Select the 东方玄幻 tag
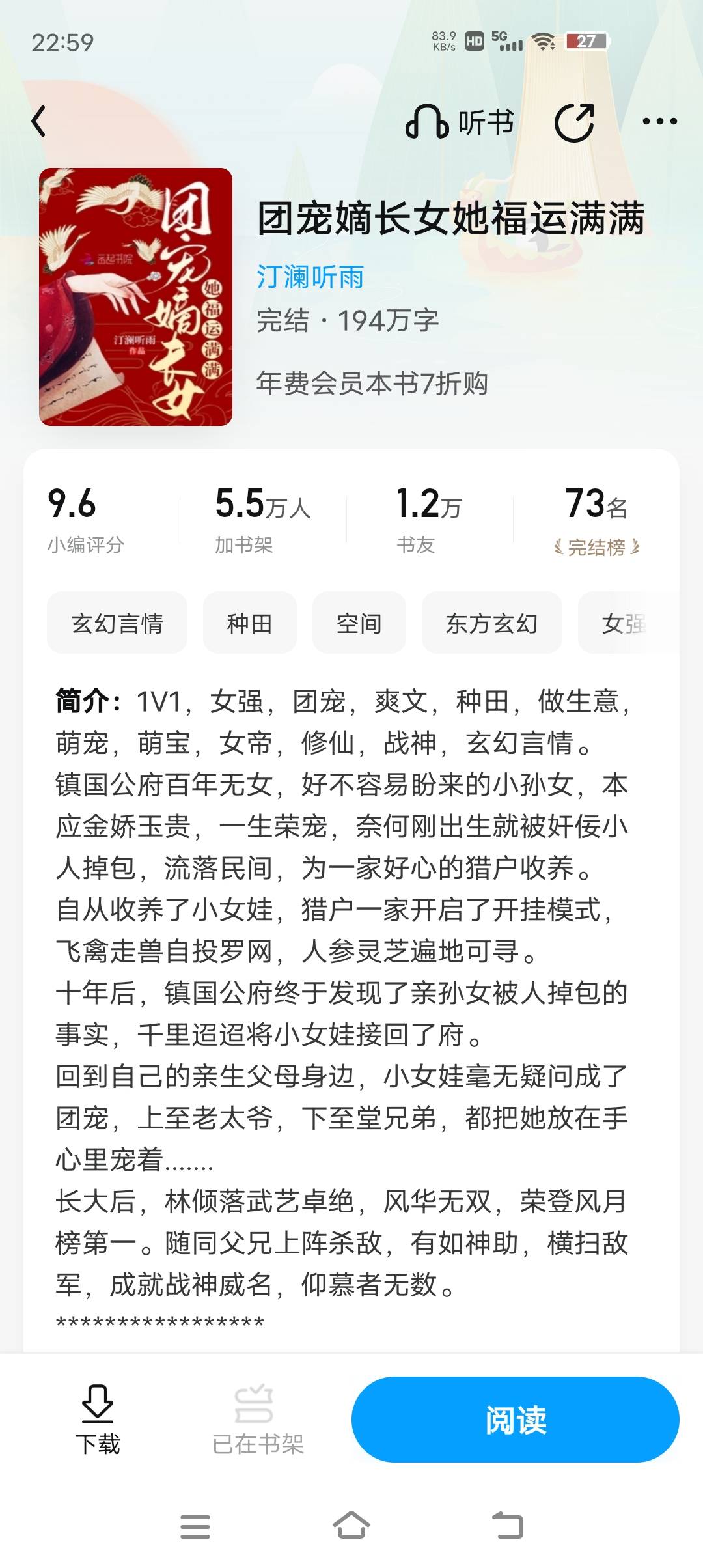 (x=492, y=623)
